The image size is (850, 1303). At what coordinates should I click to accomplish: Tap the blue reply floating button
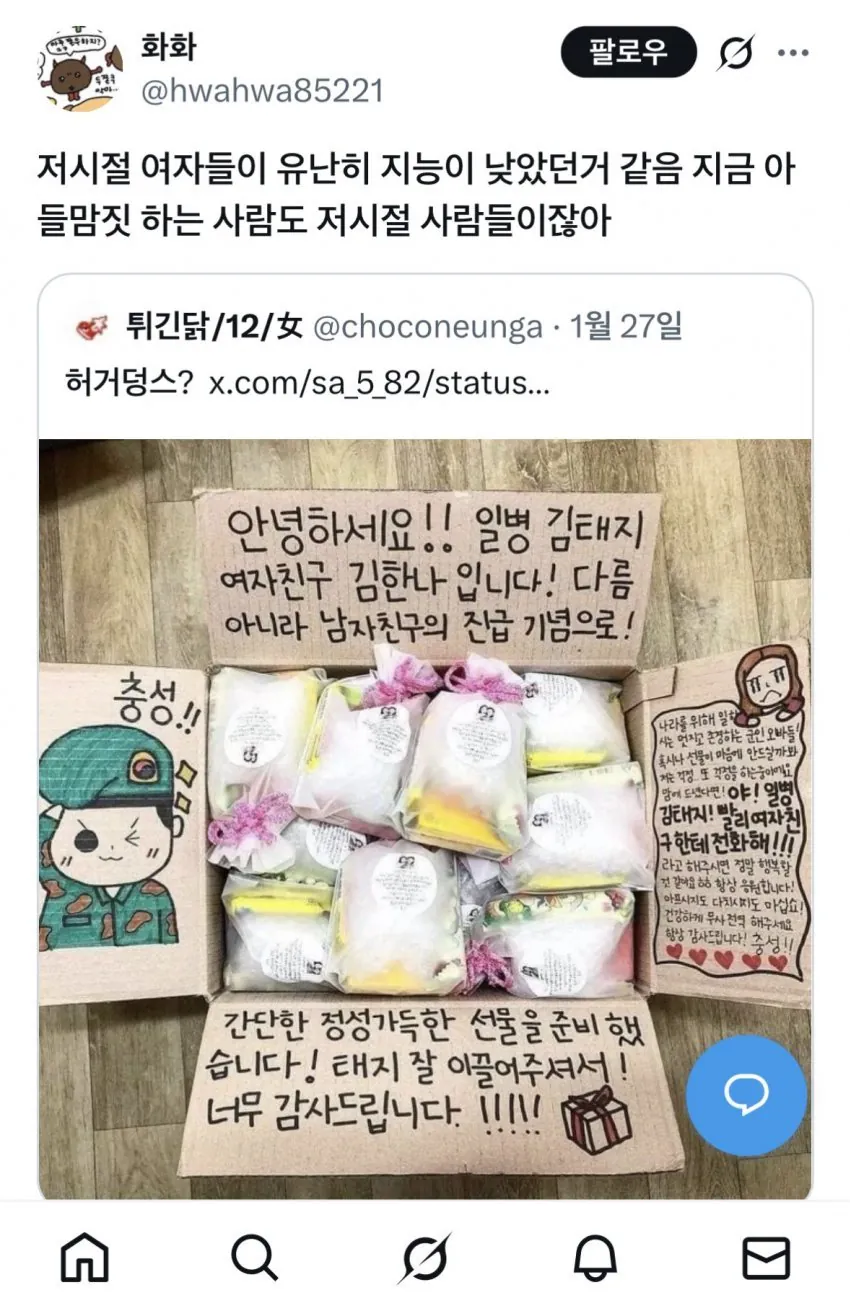click(746, 1095)
